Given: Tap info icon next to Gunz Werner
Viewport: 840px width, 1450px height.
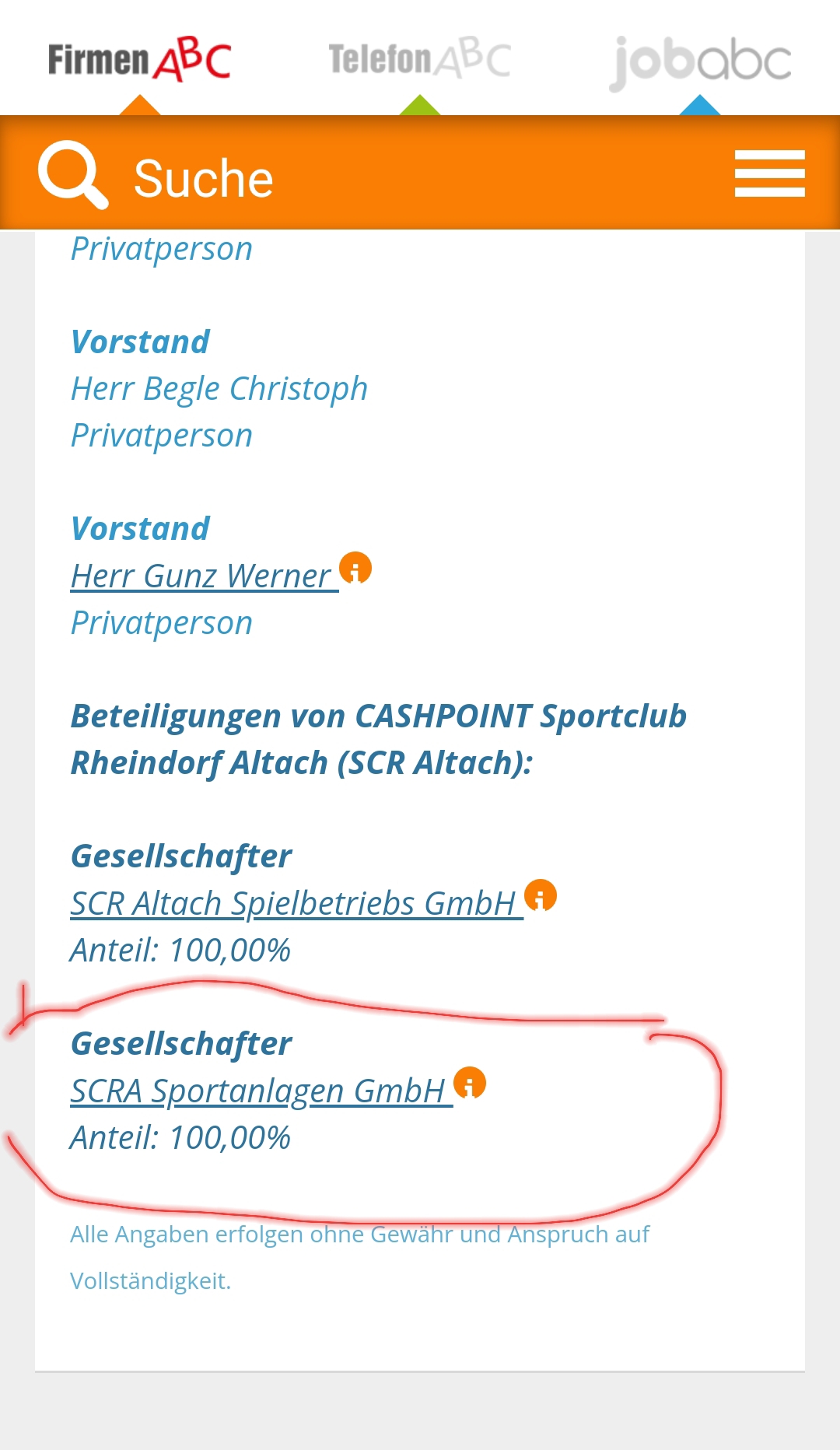Looking at the screenshot, I should (x=355, y=568).
